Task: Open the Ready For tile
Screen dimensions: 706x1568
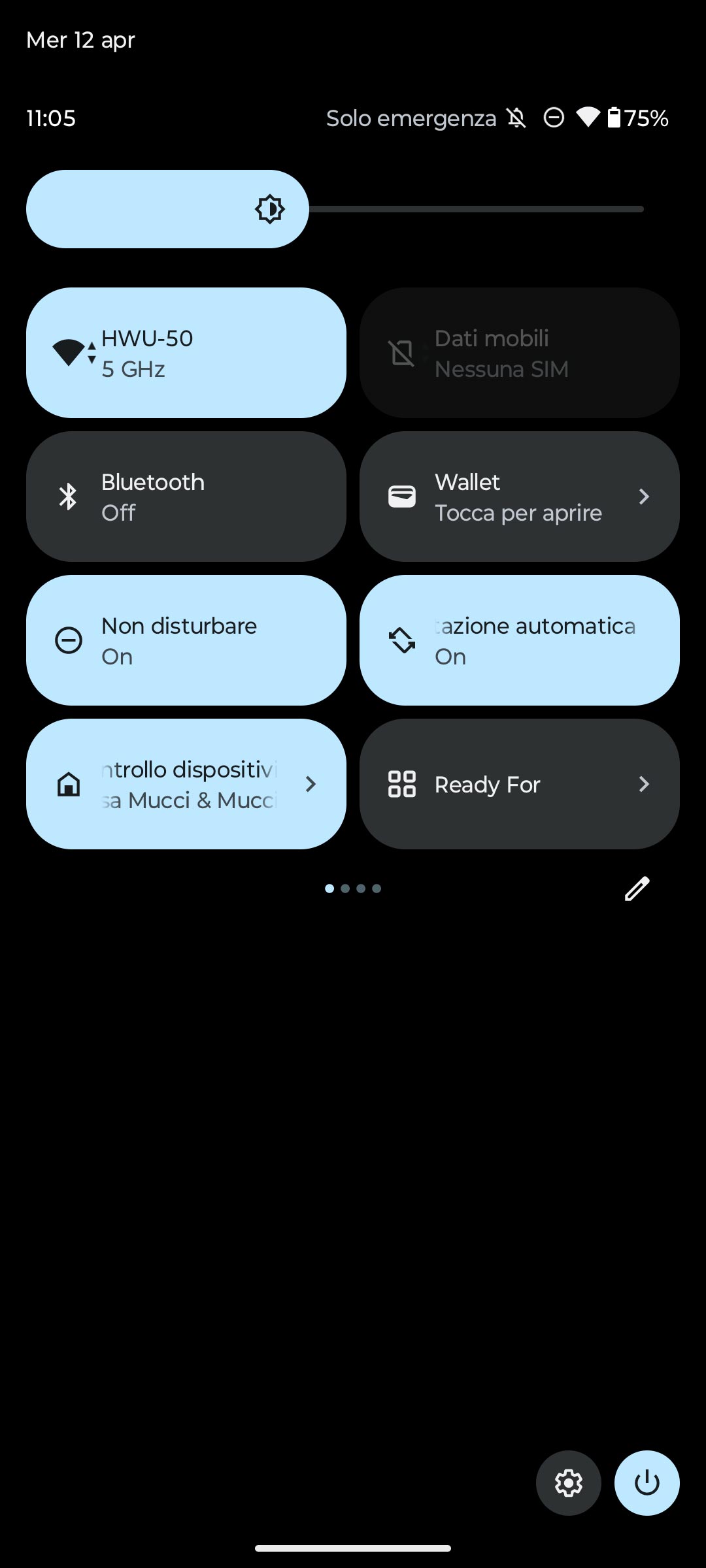Action: 520,784
